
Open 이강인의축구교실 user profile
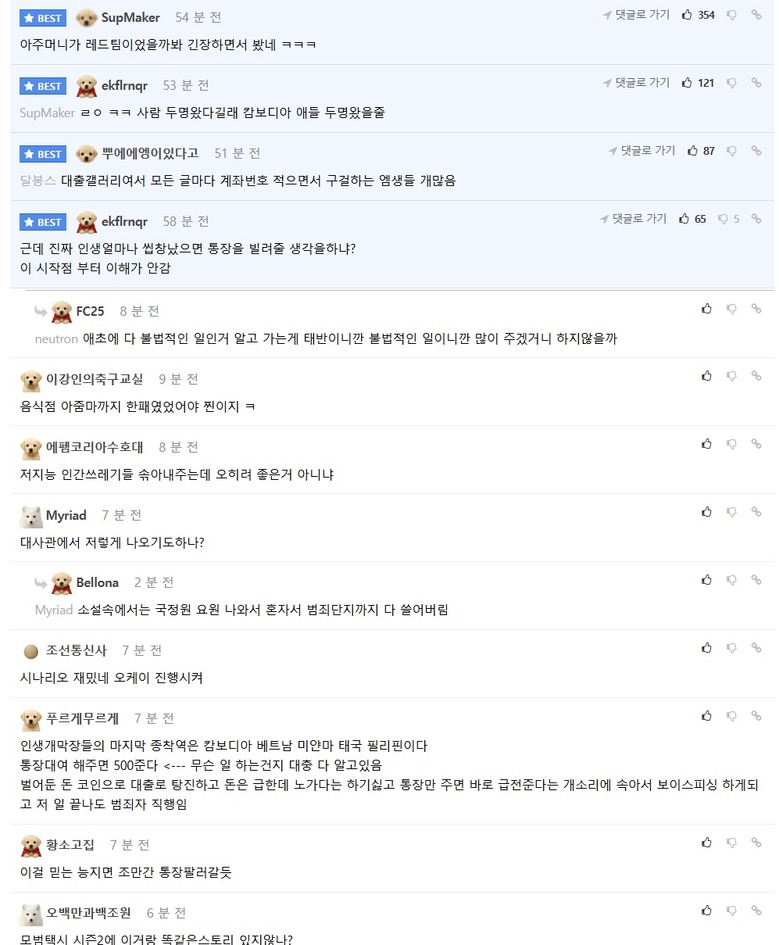point(94,379)
